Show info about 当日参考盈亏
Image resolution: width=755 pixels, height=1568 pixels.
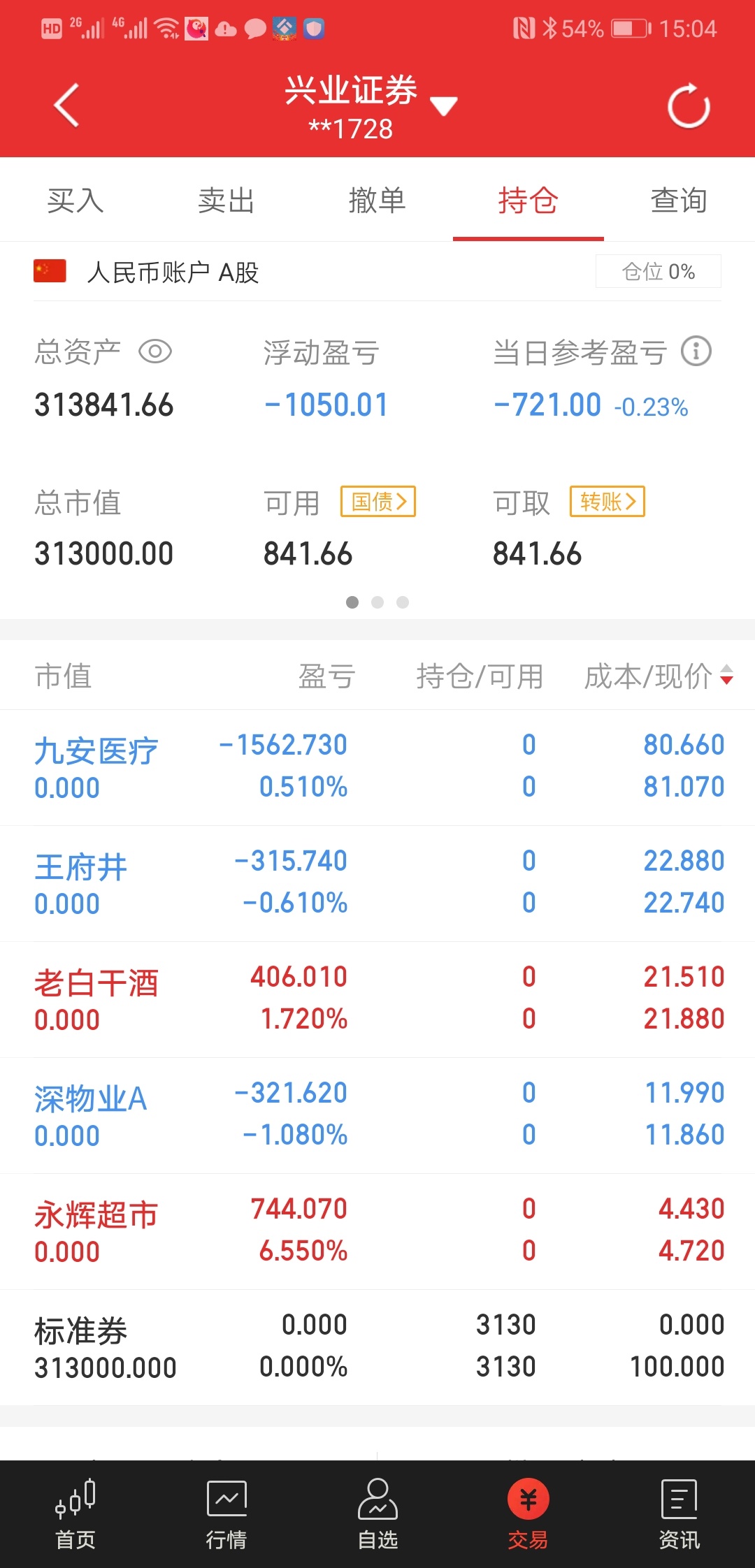(696, 351)
